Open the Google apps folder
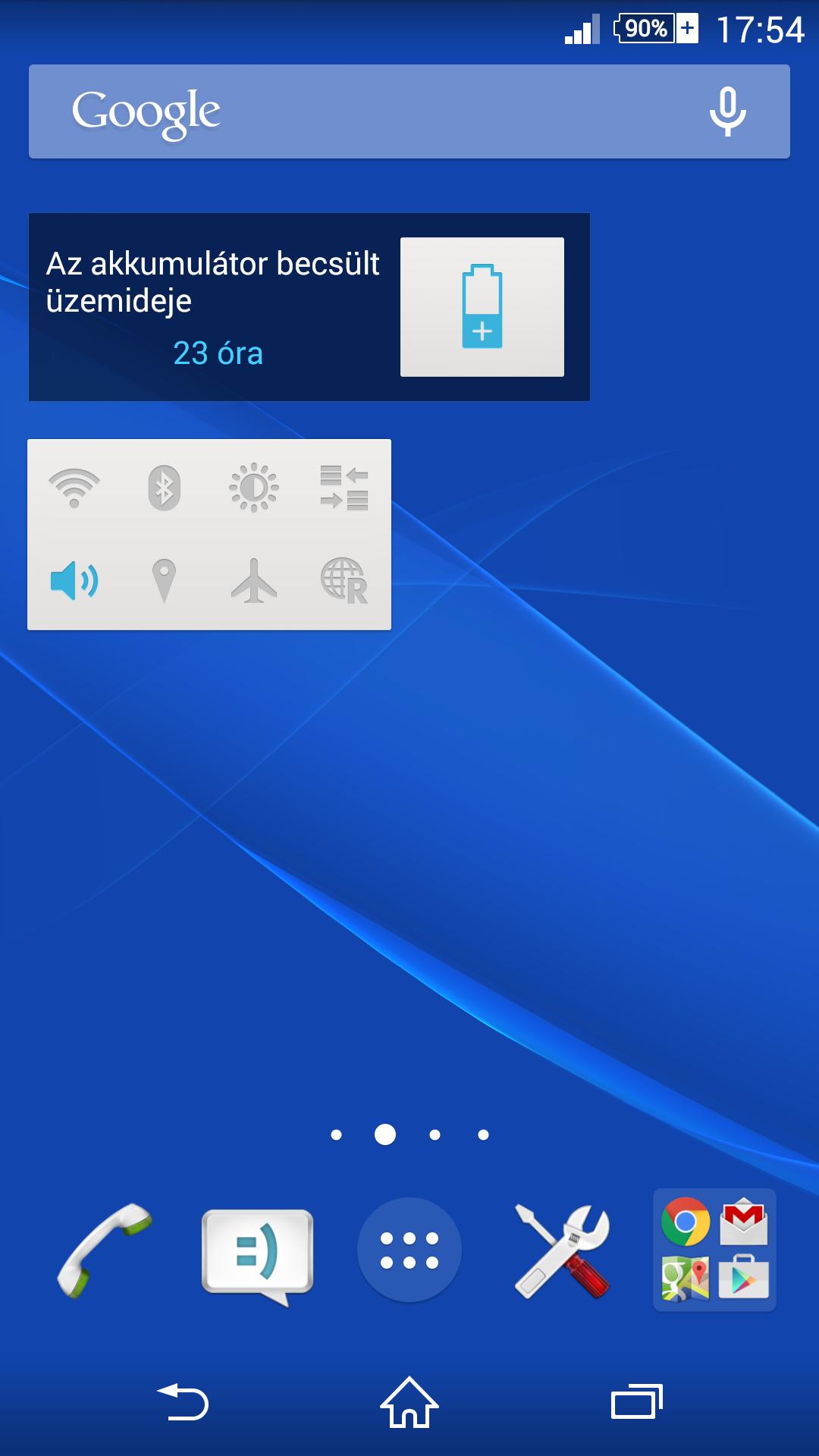 point(714,1250)
